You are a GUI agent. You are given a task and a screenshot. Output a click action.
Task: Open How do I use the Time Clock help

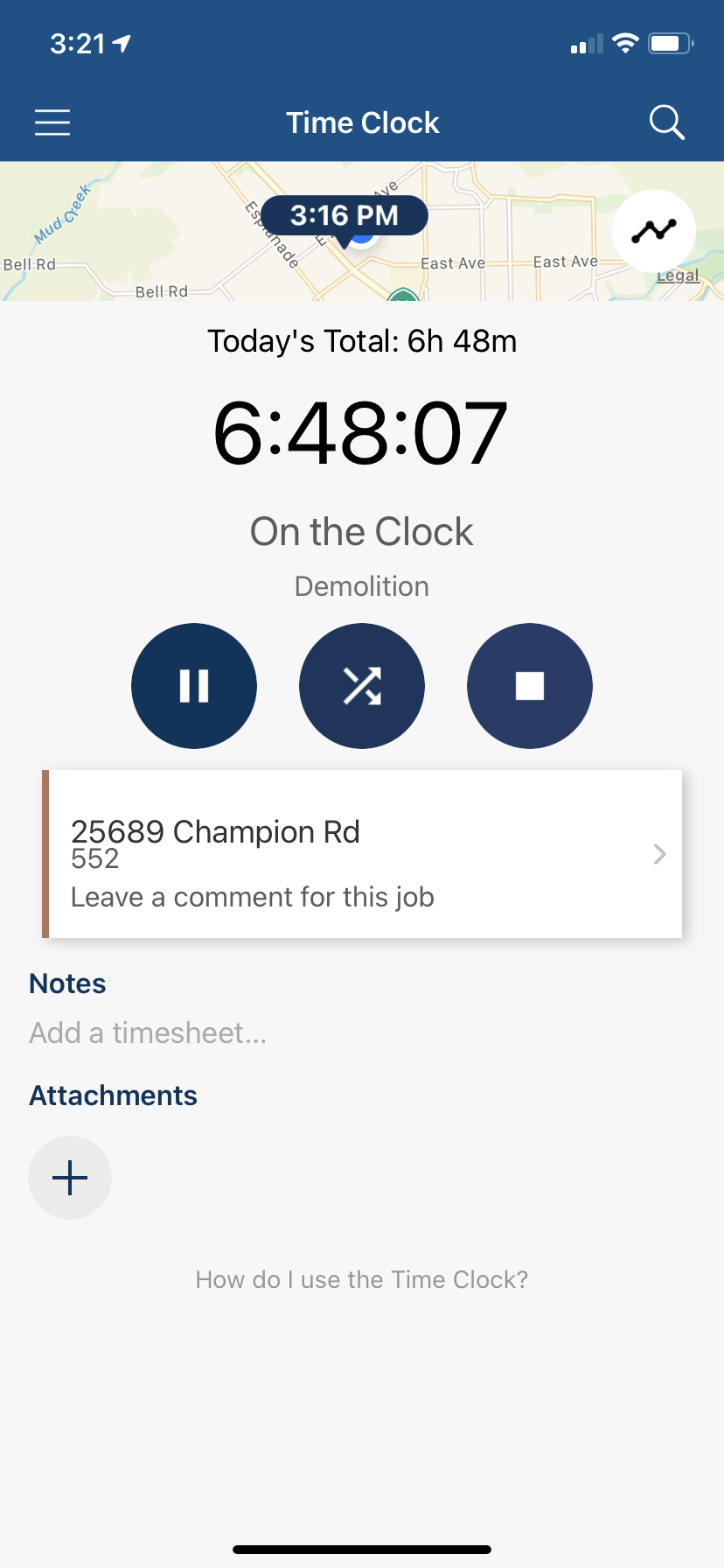click(x=361, y=1278)
